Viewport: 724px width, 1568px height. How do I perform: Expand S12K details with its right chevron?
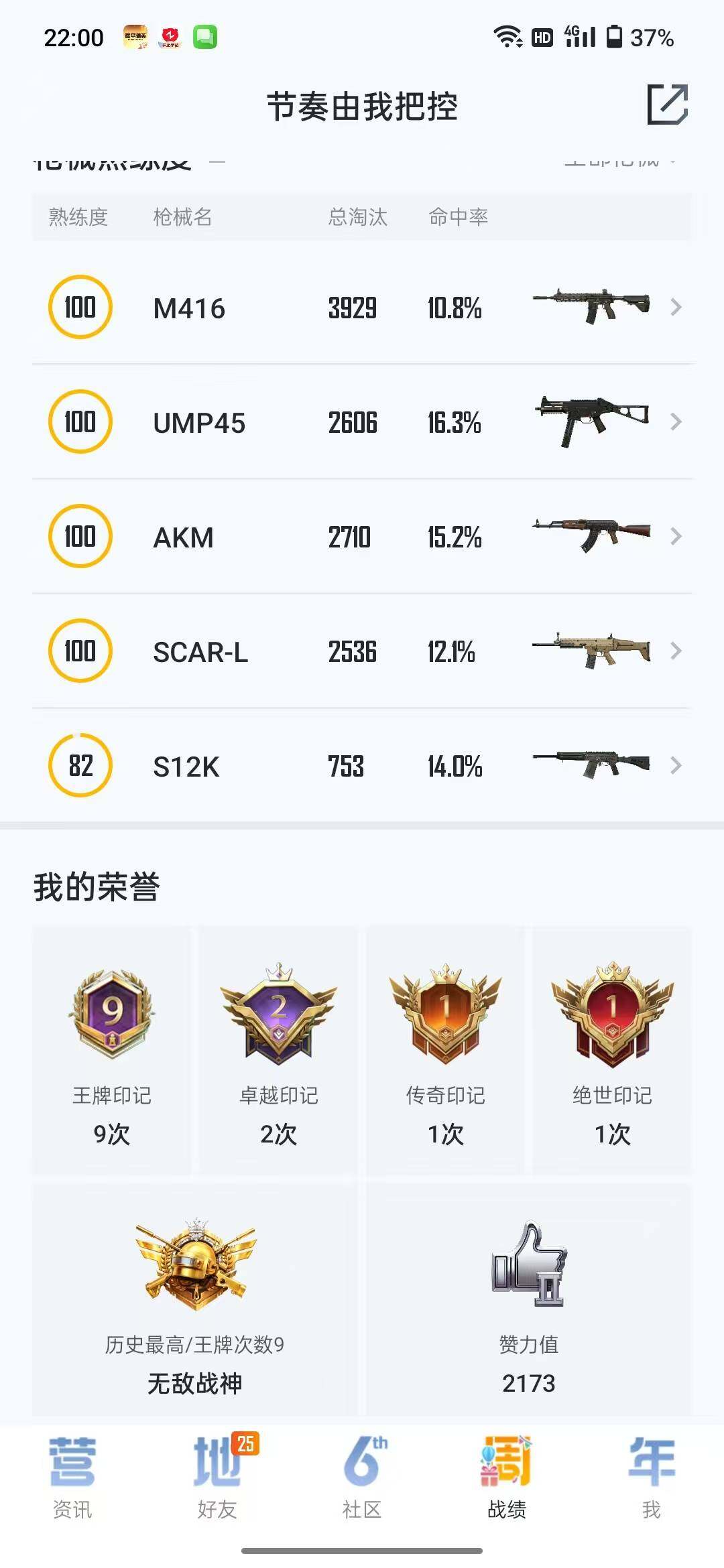click(x=677, y=766)
